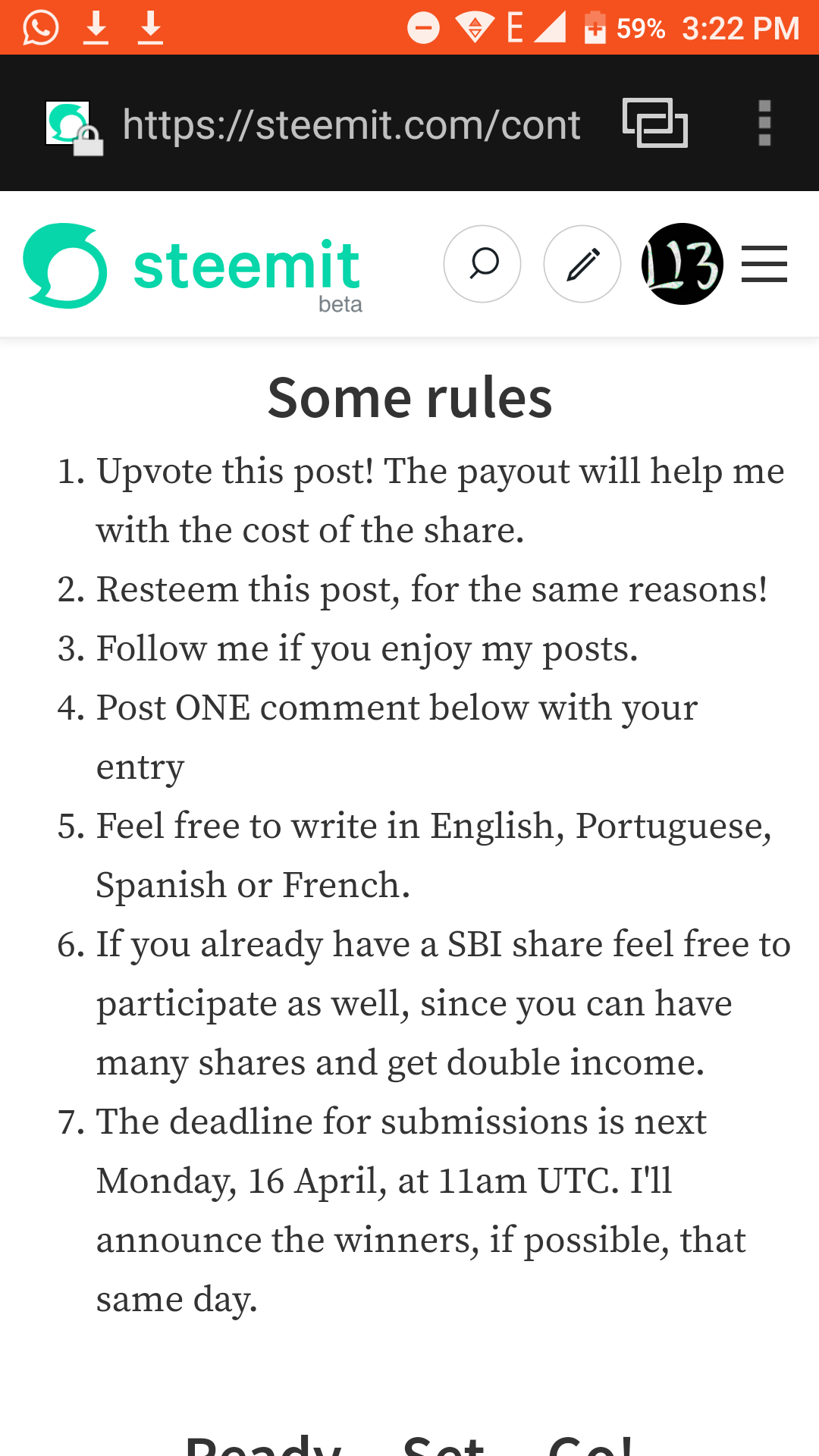
Task: Tap the pencil icon to write a post
Action: click(x=582, y=264)
